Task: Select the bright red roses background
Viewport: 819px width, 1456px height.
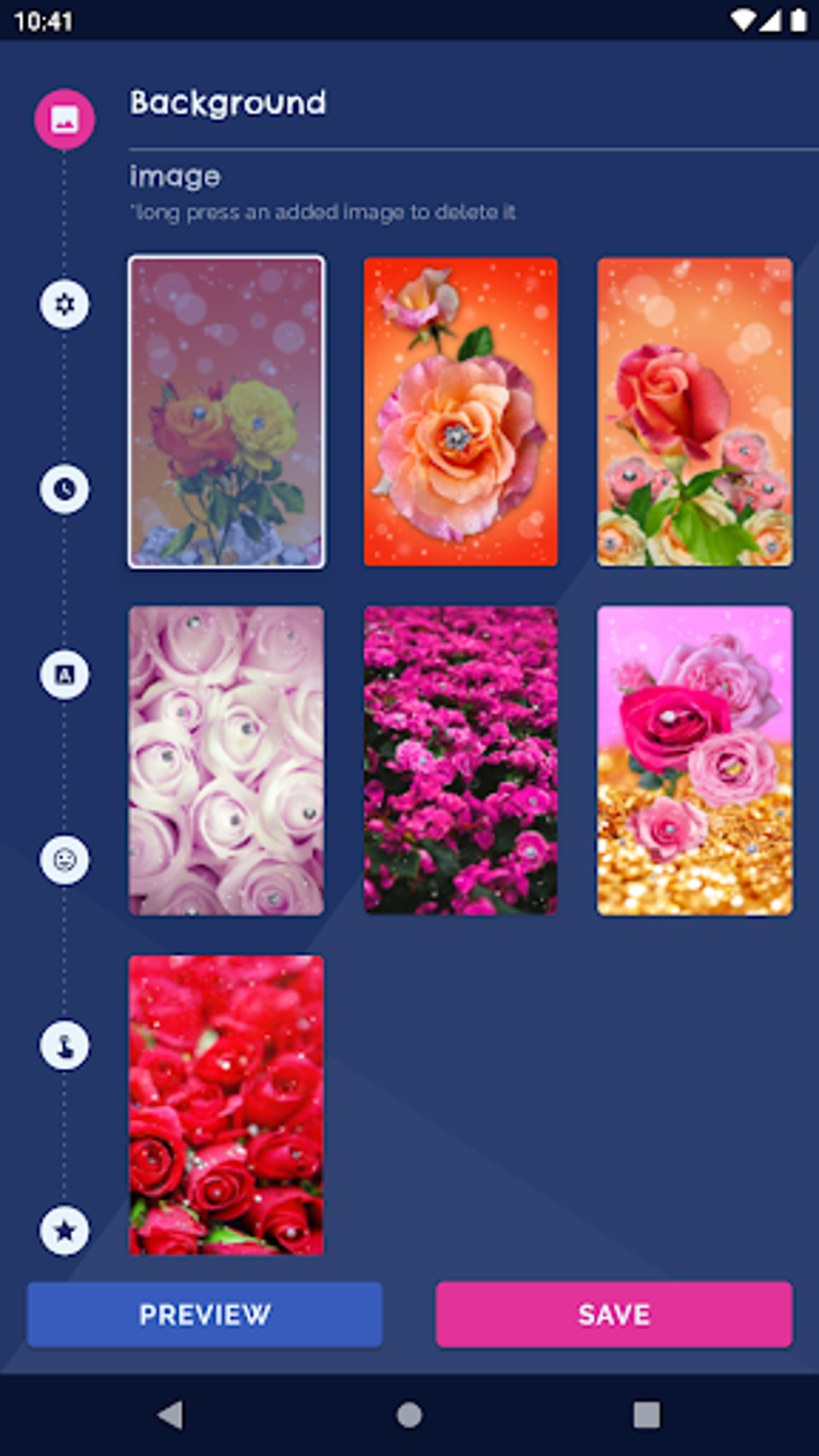Action: click(x=226, y=1105)
